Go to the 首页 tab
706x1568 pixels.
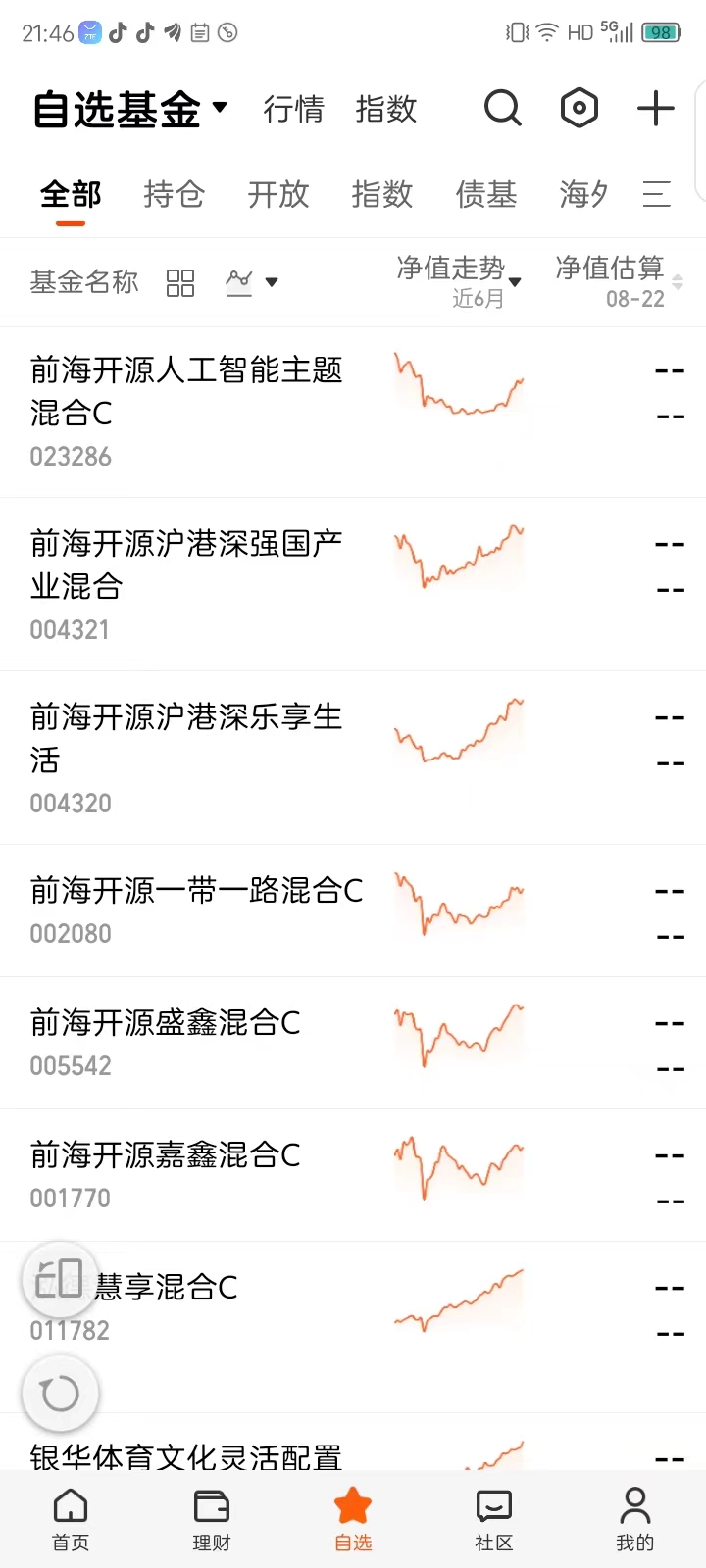[71, 1520]
